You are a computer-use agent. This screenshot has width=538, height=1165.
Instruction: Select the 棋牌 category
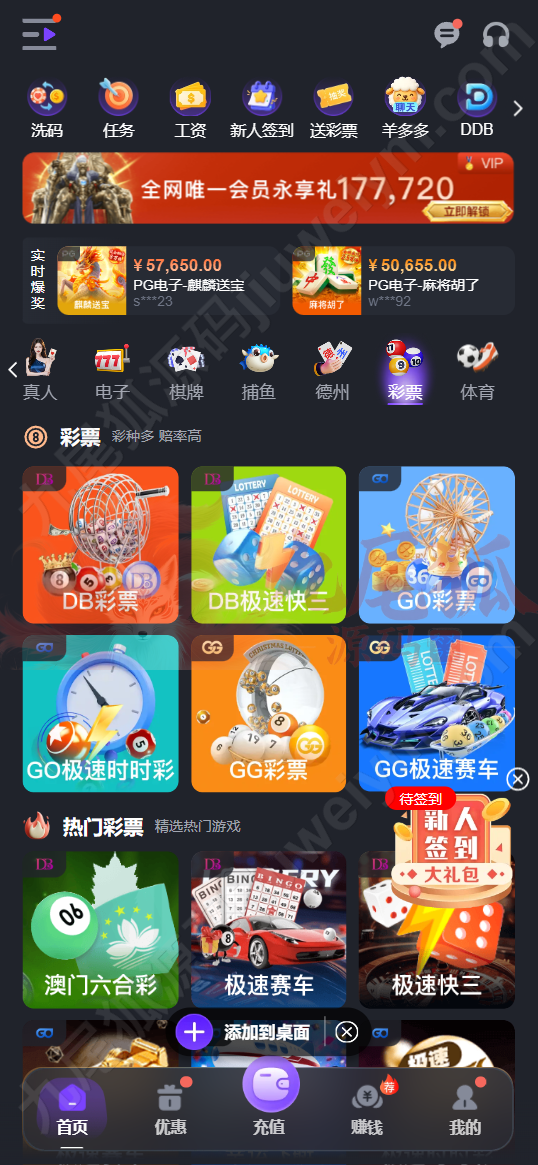tap(186, 371)
